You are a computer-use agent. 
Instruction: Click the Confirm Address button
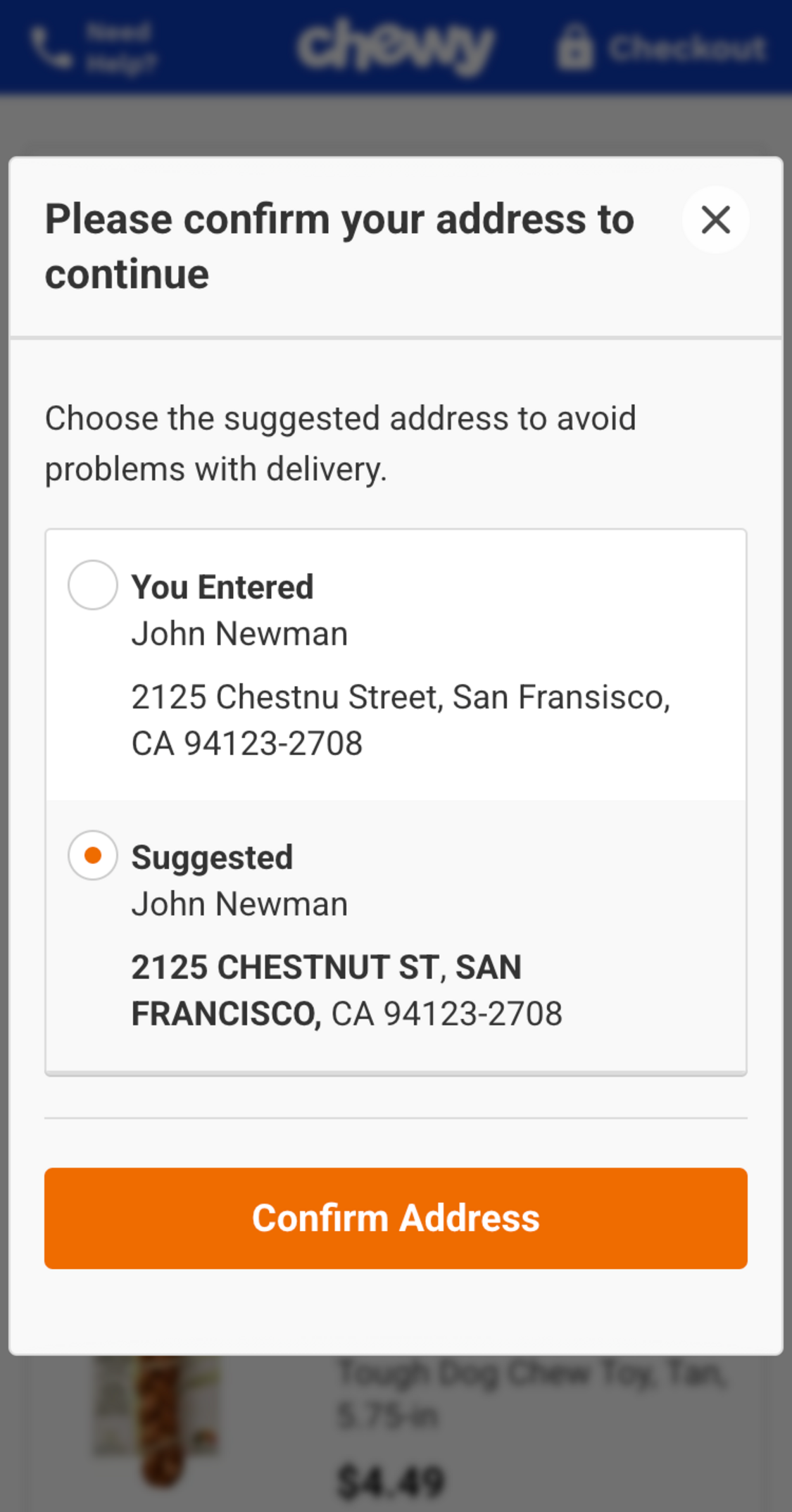pos(396,1218)
